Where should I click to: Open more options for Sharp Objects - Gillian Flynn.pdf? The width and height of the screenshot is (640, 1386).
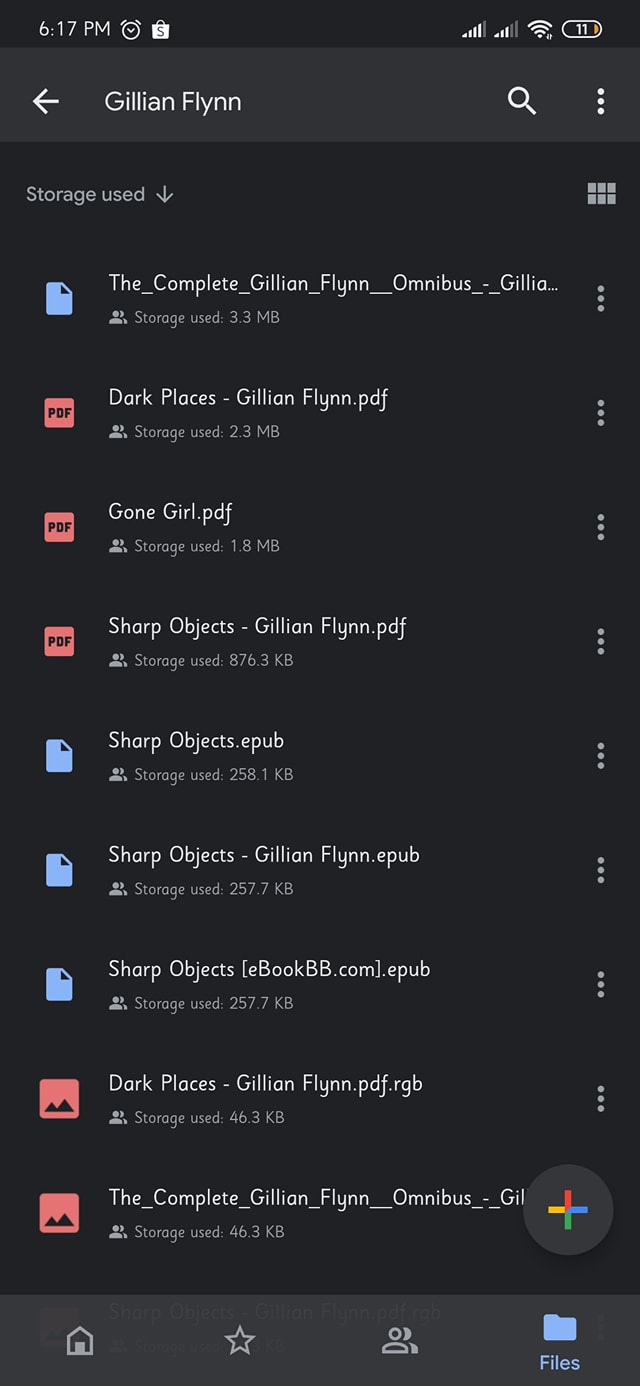click(x=600, y=641)
